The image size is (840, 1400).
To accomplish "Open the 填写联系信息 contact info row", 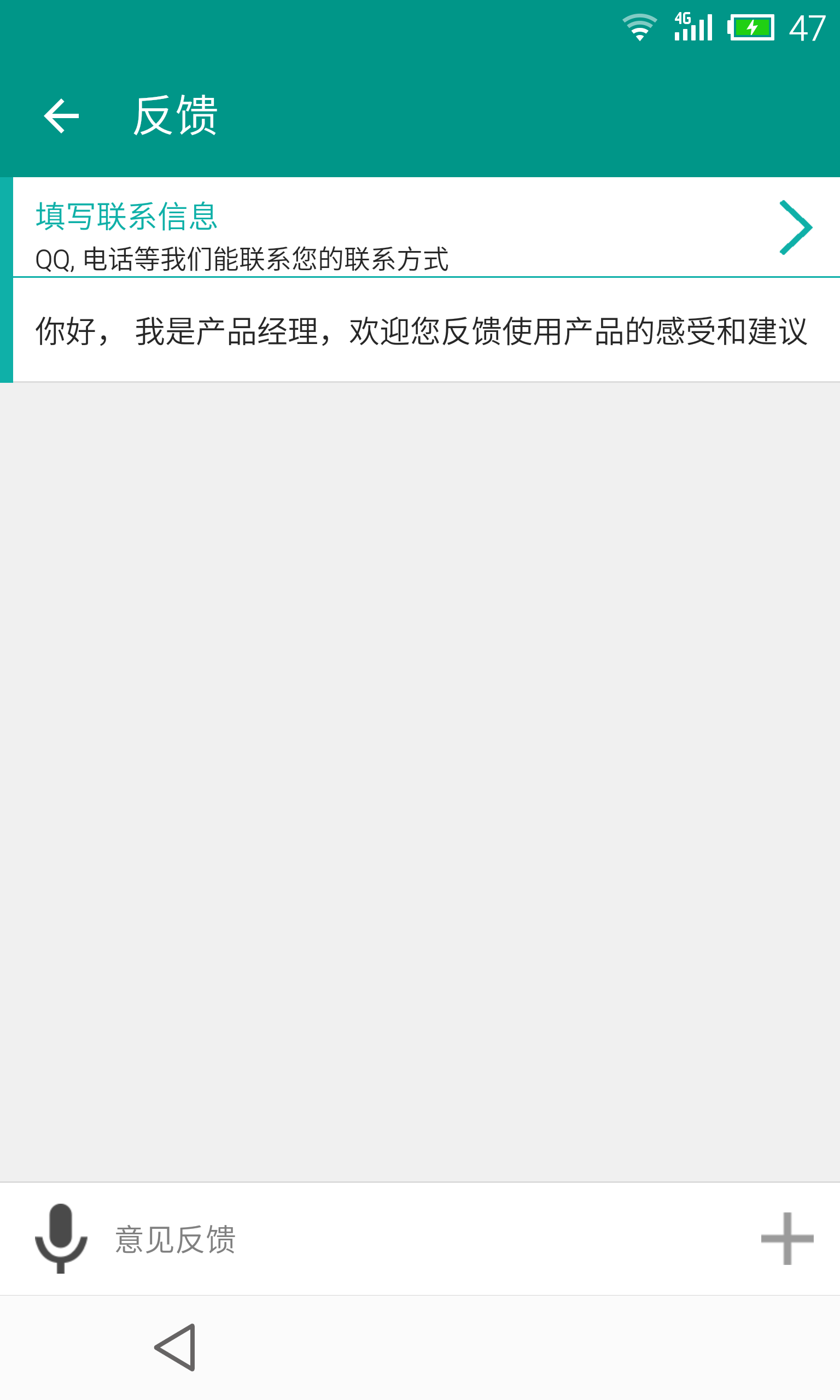I will pos(426,227).
